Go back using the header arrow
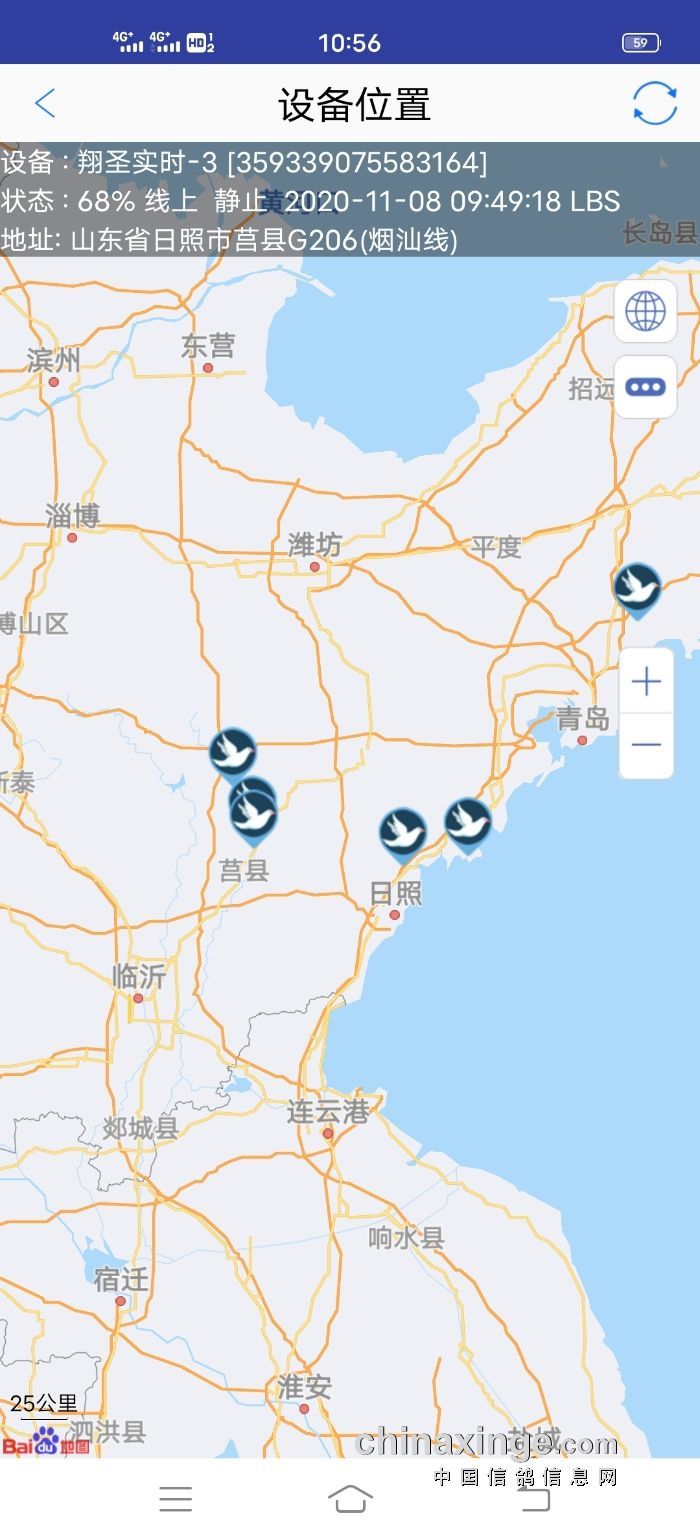 coord(45,103)
